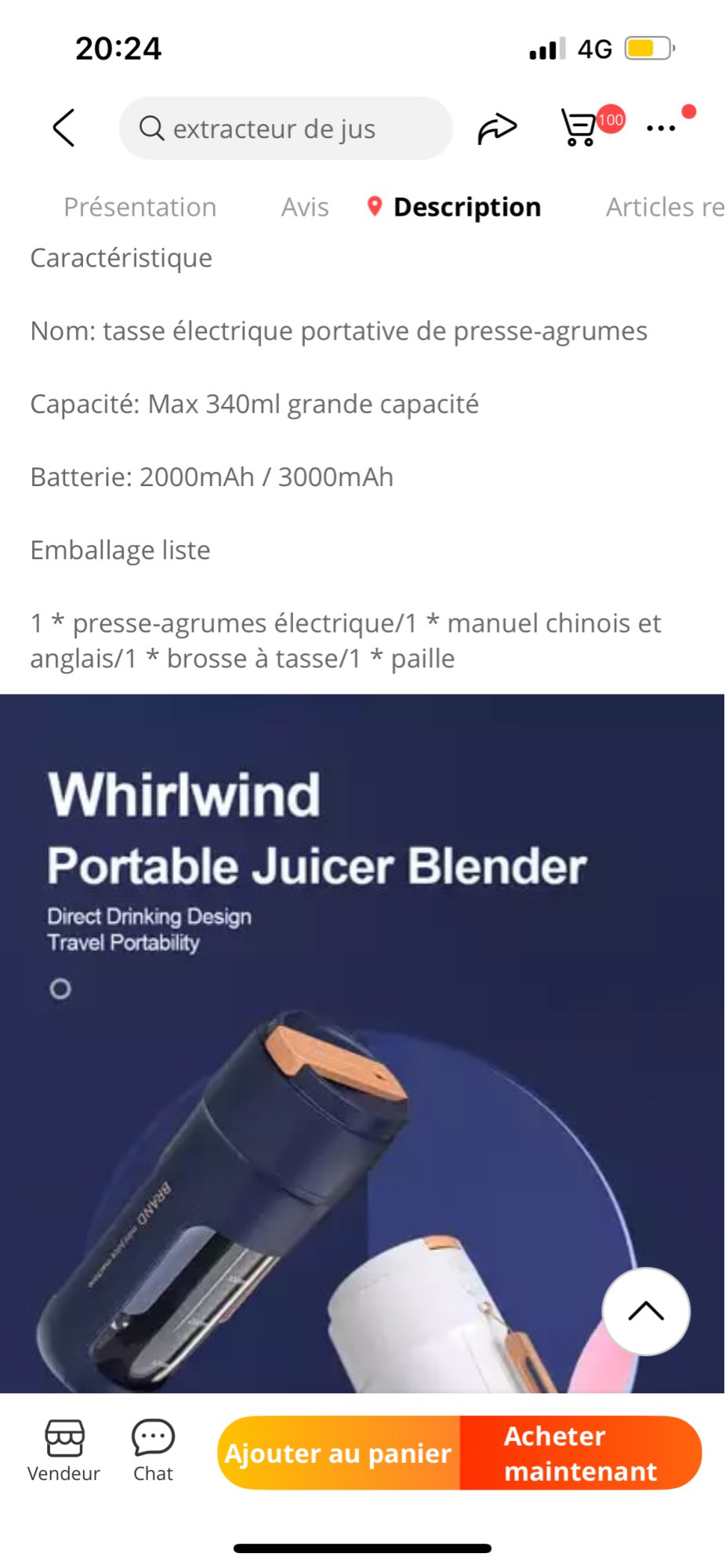
Task: Jump to the Articles recommended tab
Action: point(664,207)
